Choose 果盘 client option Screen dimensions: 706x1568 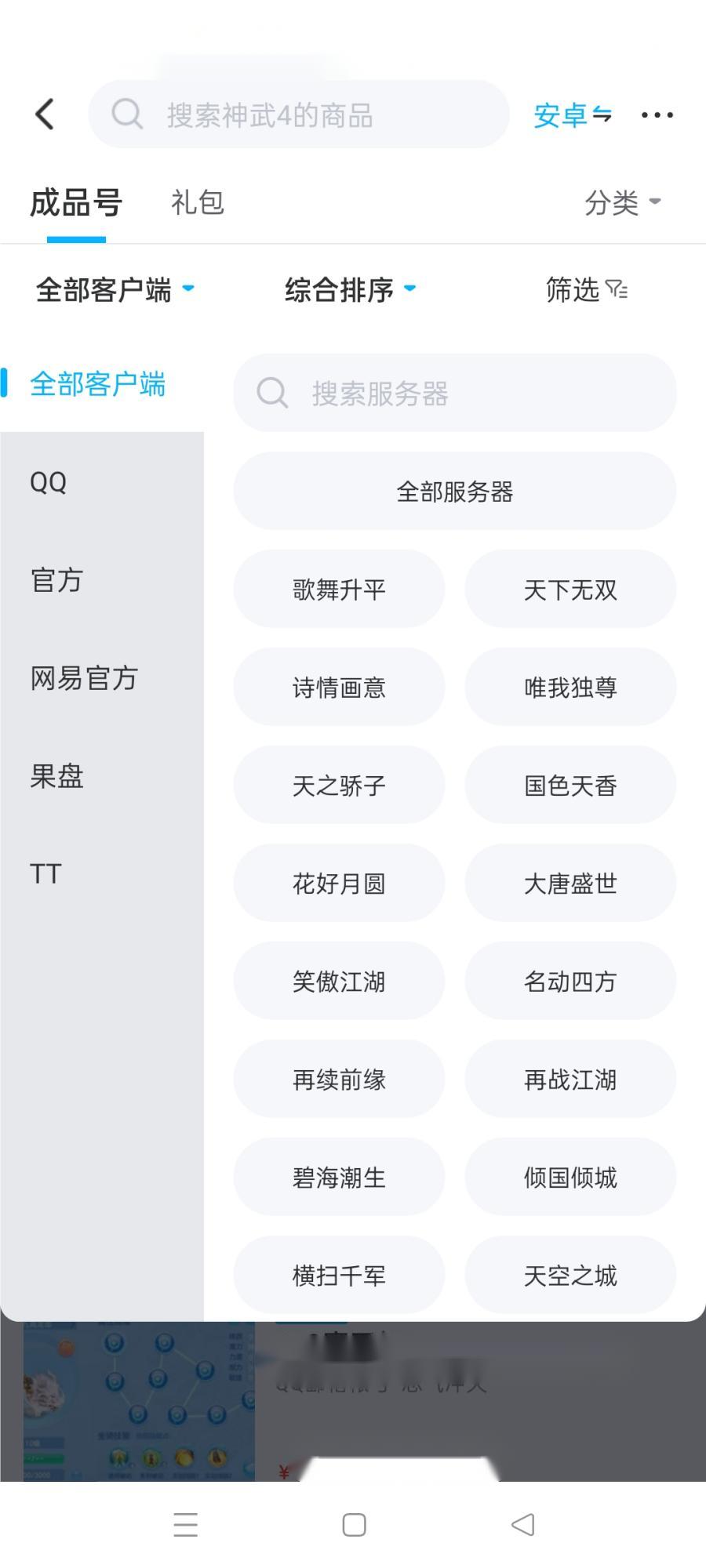[56, 776]
